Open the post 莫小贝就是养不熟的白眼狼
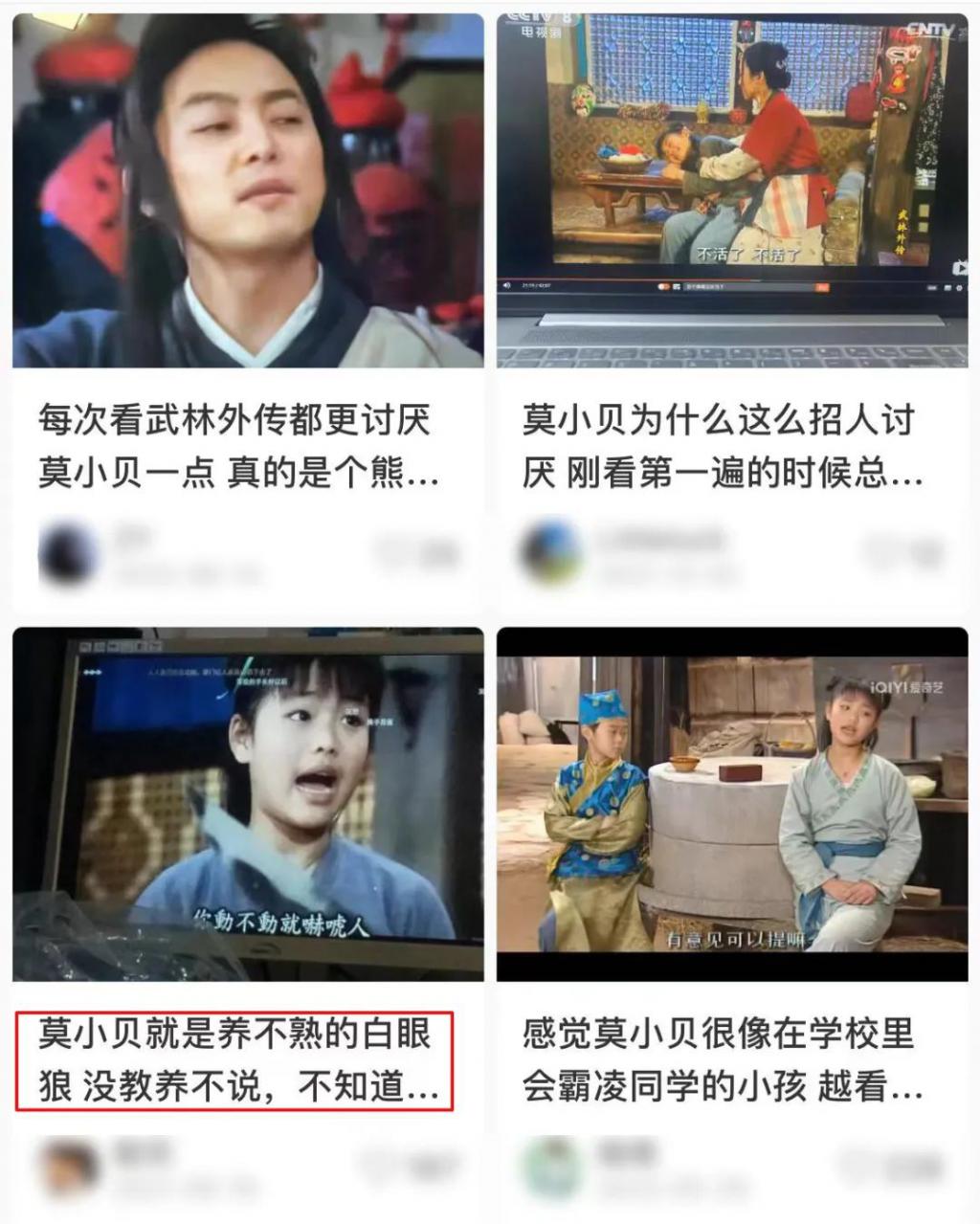Screen dimensions: 980x1224 [x=234, y=1059]
